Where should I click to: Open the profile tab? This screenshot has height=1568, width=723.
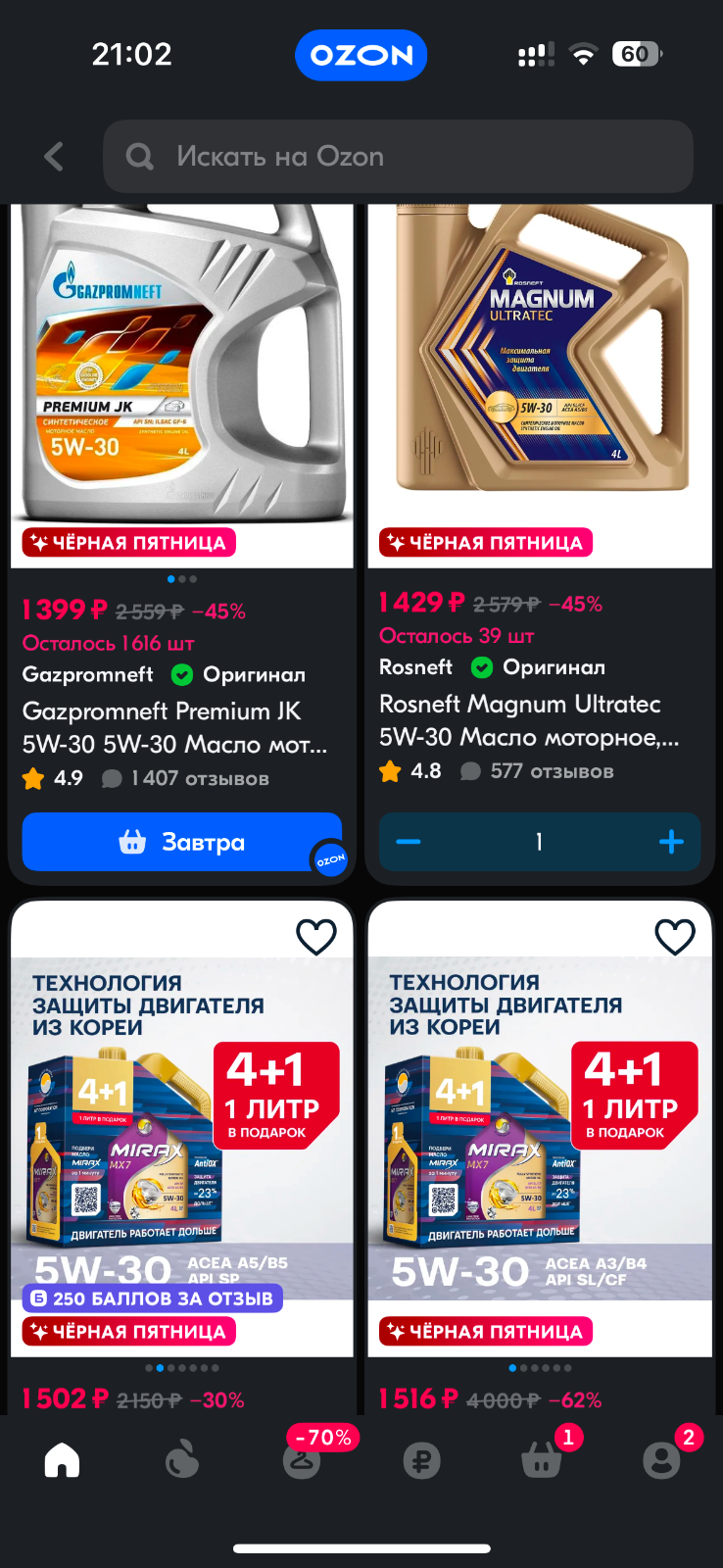pyautogui.click(x=661, y=1460)
